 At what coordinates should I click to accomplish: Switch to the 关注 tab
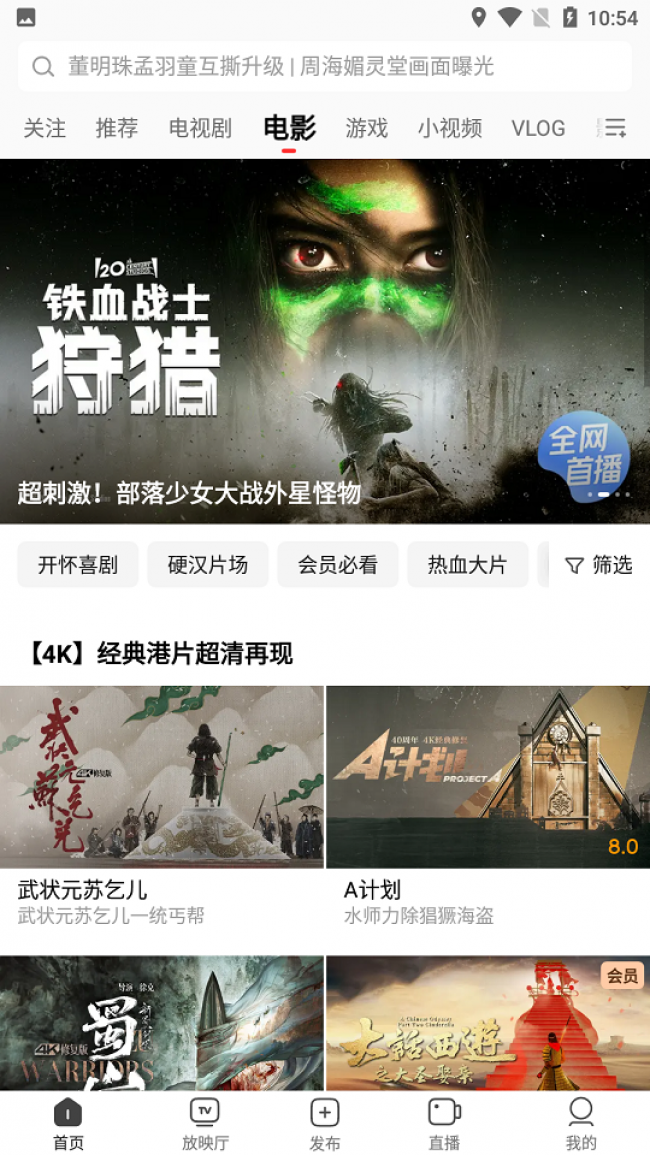(45, 128)
